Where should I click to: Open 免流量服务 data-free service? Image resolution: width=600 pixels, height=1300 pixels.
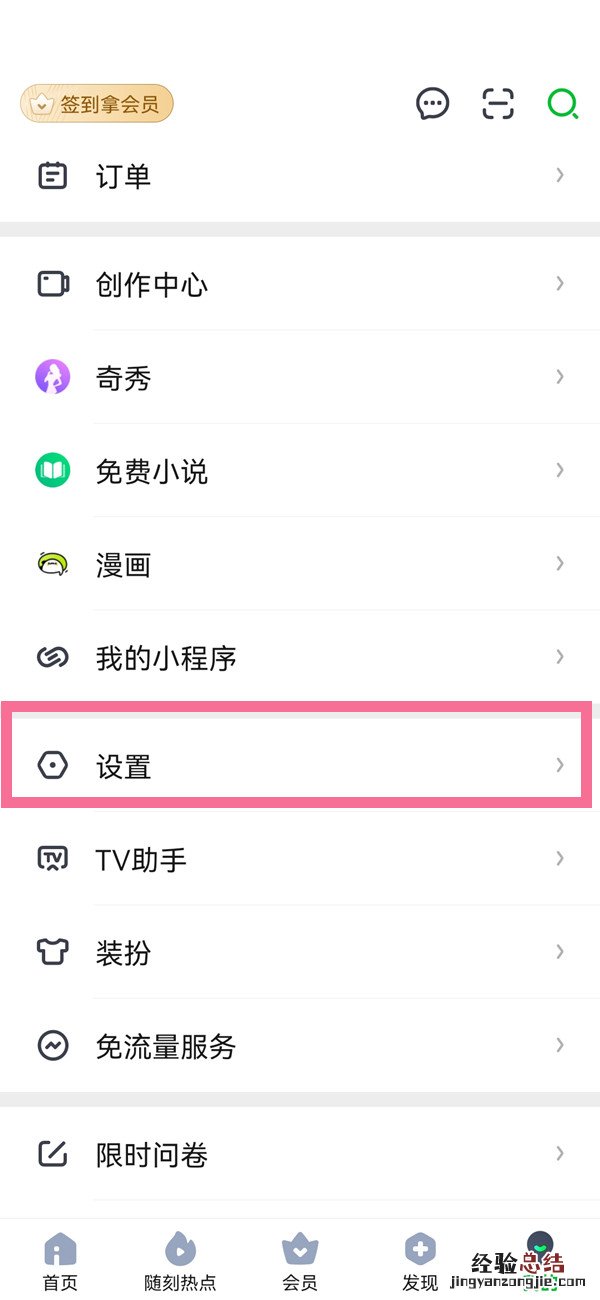point(300,1046)
